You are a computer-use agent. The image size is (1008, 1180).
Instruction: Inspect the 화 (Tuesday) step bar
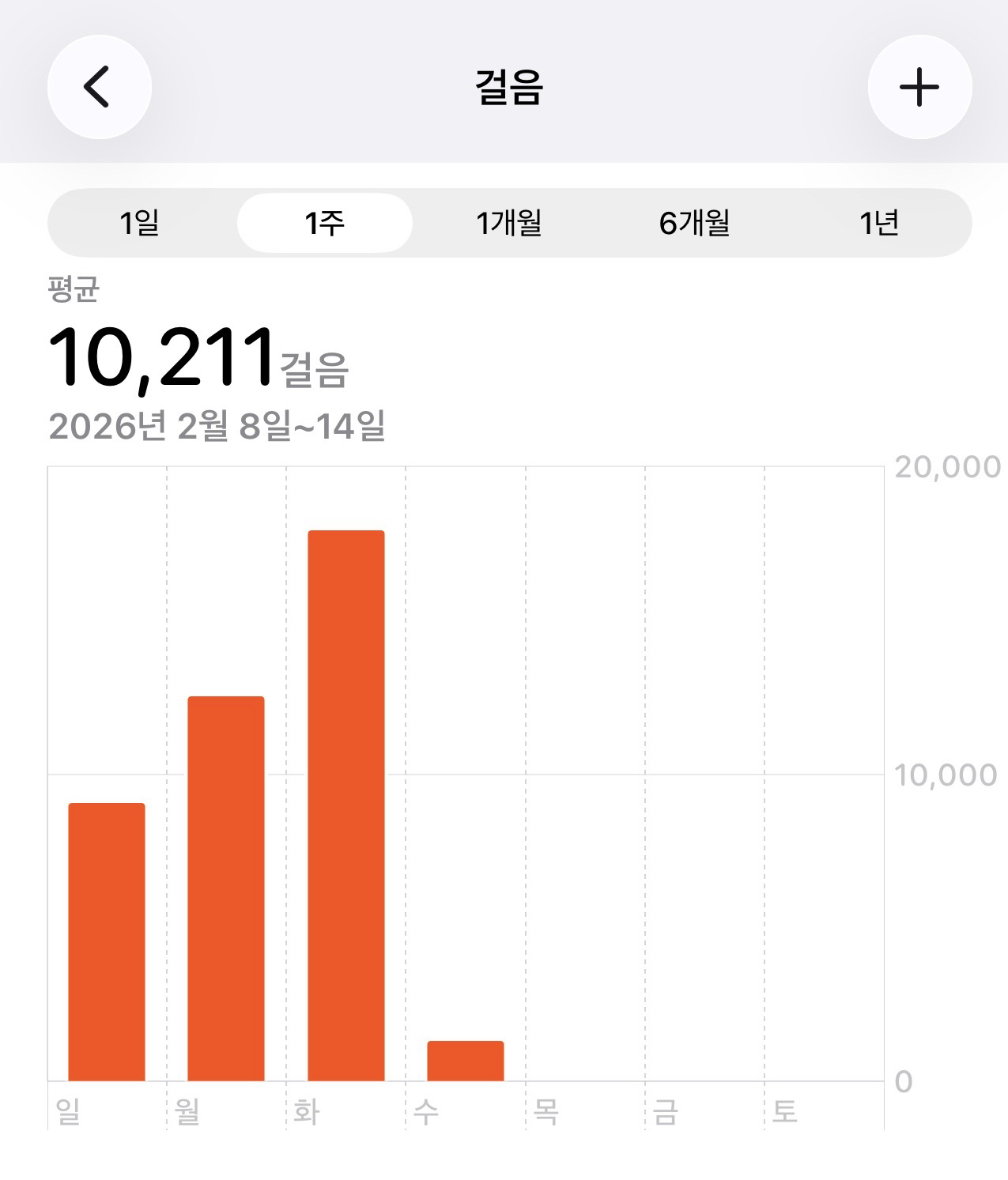point(345,805)
